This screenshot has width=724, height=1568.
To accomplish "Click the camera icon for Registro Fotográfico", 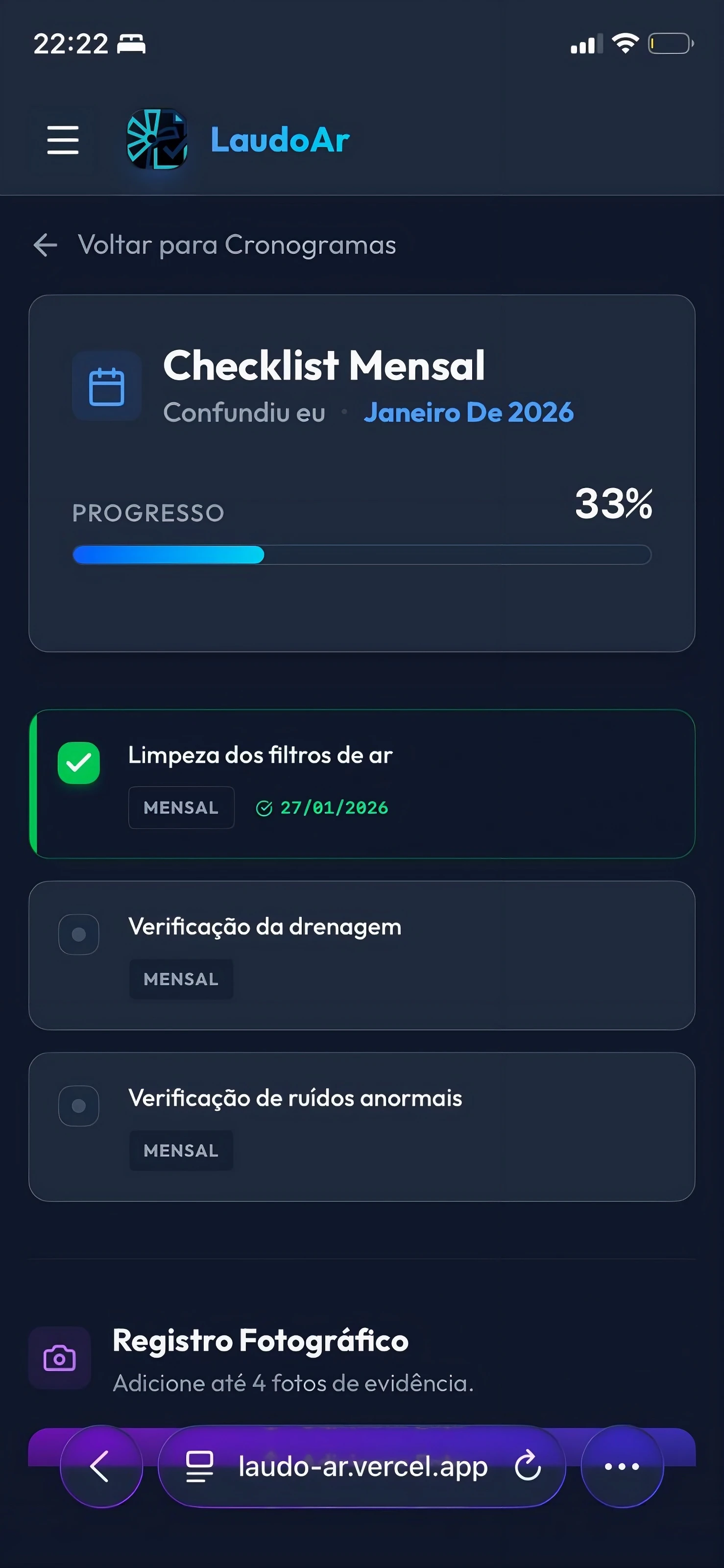I will (x=59, y=1357).
